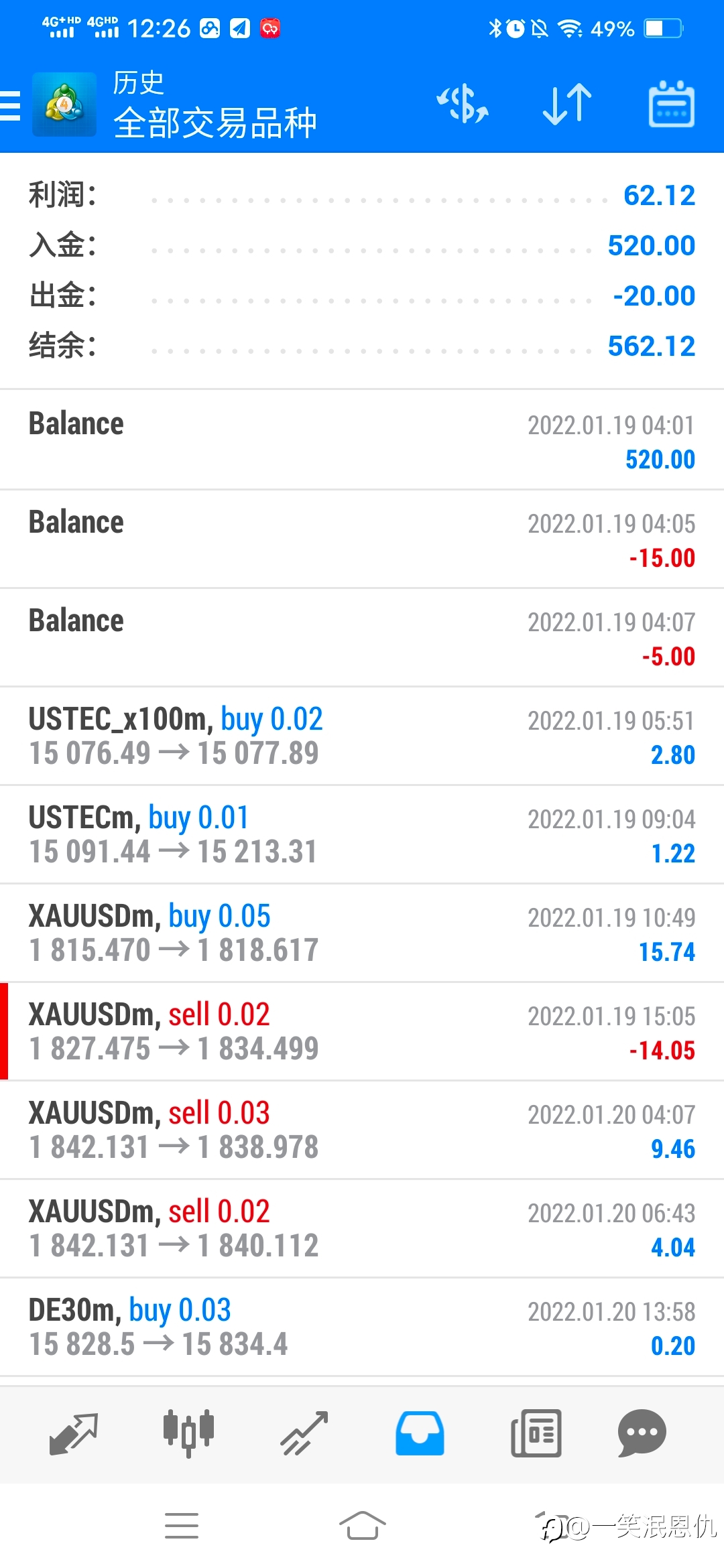The height and width of the screenshot is (1568, 724).
Task: Open the calendar date range picker
Action: 672,105
